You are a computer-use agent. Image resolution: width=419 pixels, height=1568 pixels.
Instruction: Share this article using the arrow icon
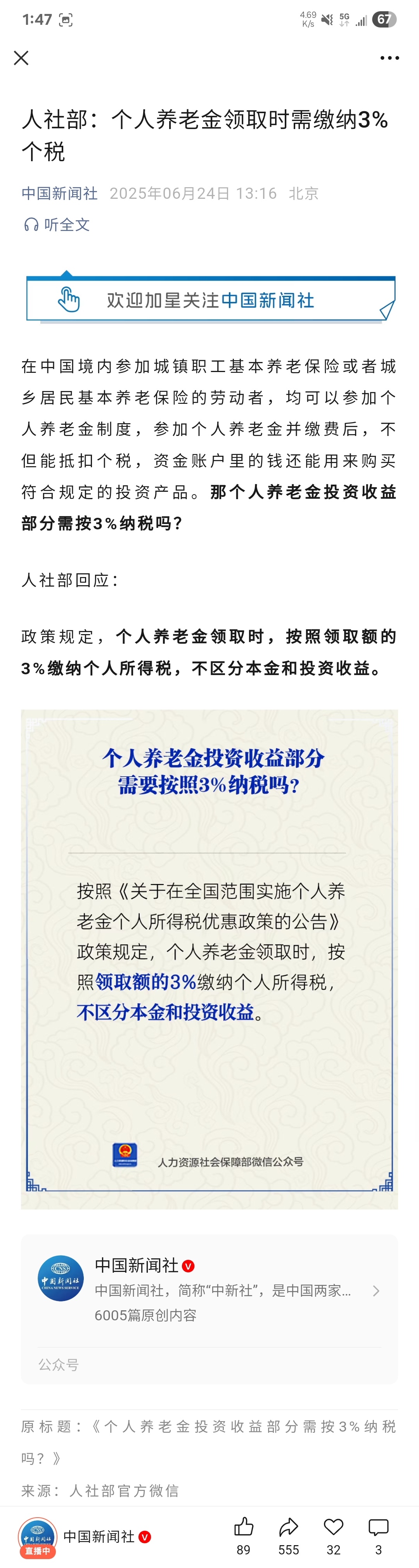coord(289,1529)
